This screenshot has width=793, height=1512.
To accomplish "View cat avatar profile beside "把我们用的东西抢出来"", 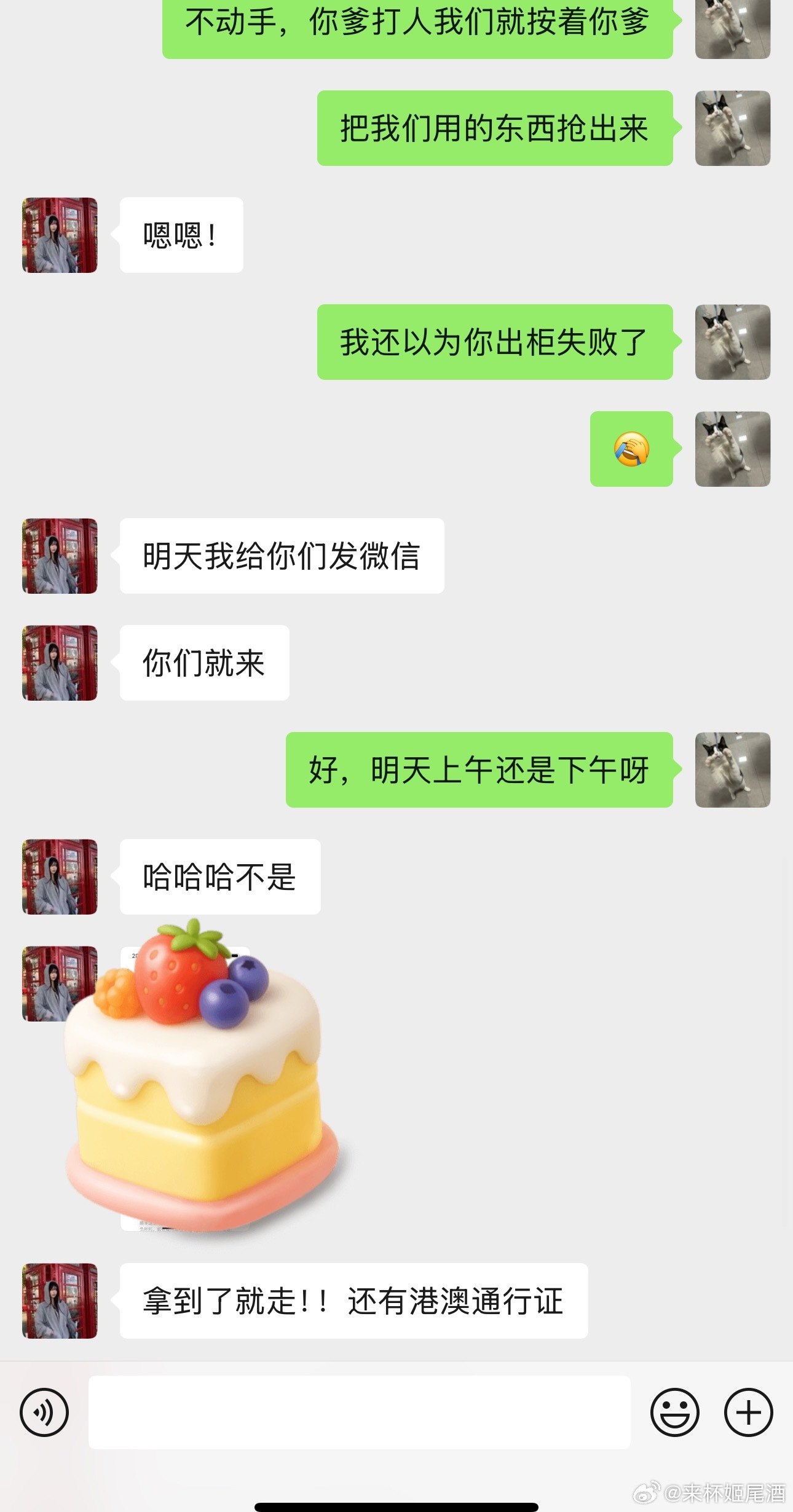I will (732, 128).
